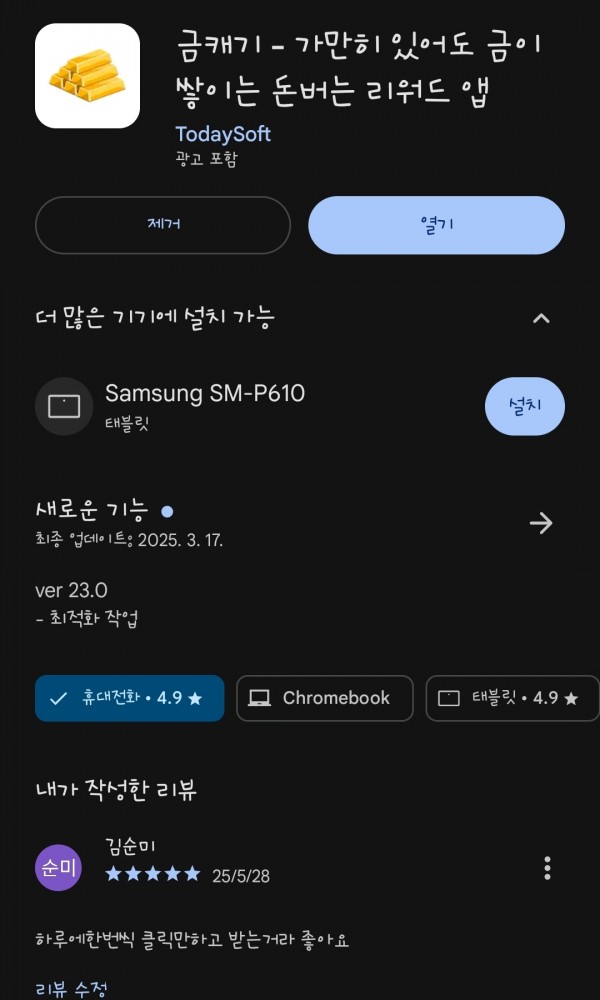The image size is (600, 1000).
Task: Install on Samsung SM-P610 tablet
Action: click(525, 406)
